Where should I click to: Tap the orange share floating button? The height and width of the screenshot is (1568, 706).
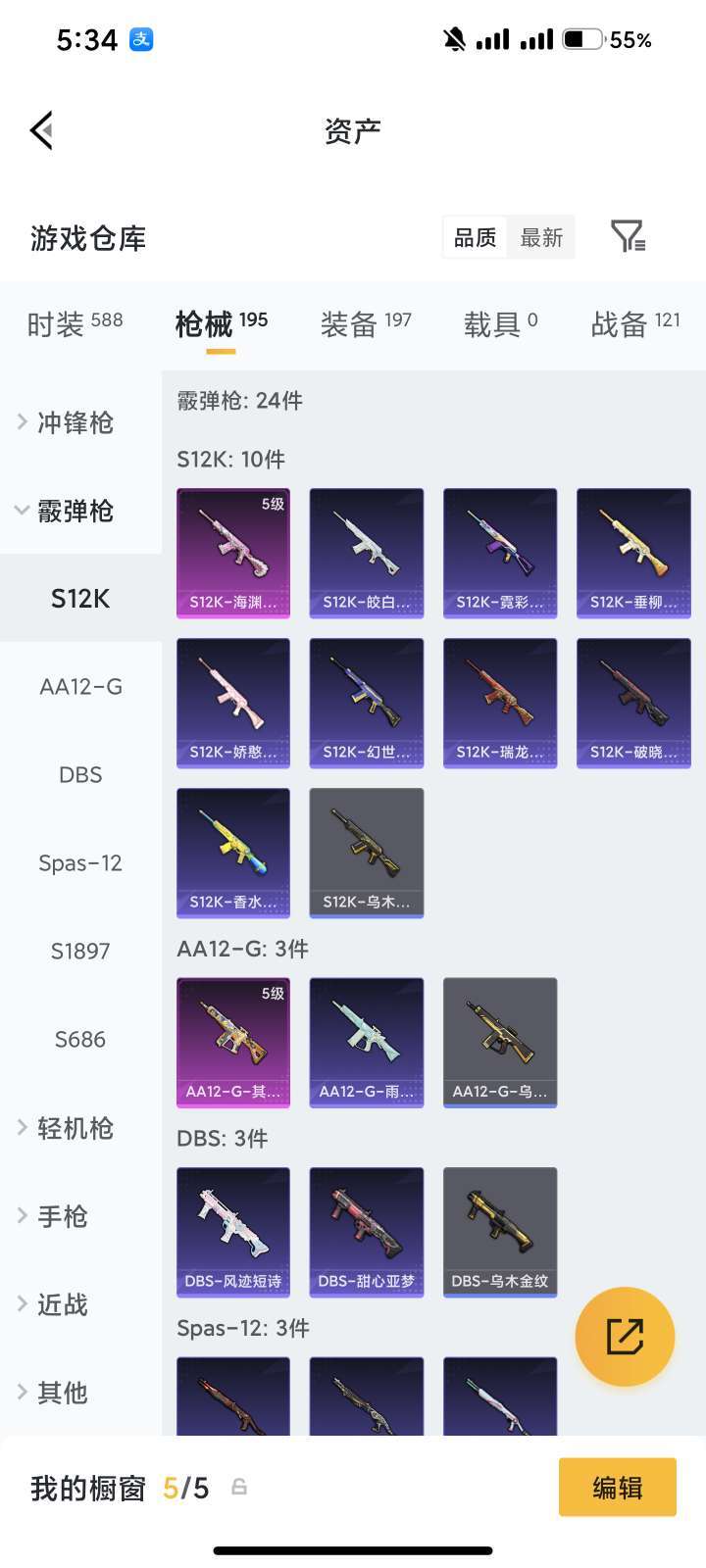point(625,1337)
